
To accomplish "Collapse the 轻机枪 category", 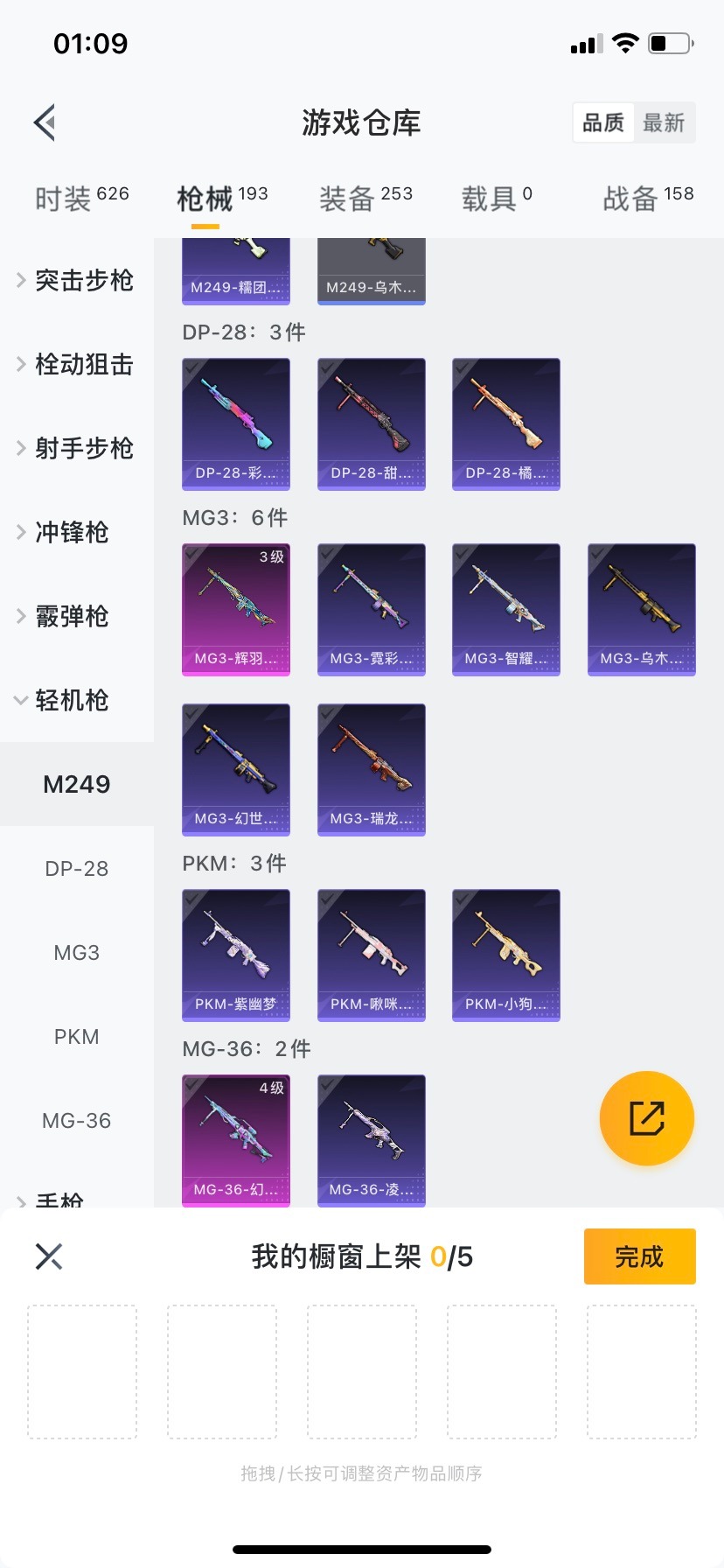I will coord(63,700).
